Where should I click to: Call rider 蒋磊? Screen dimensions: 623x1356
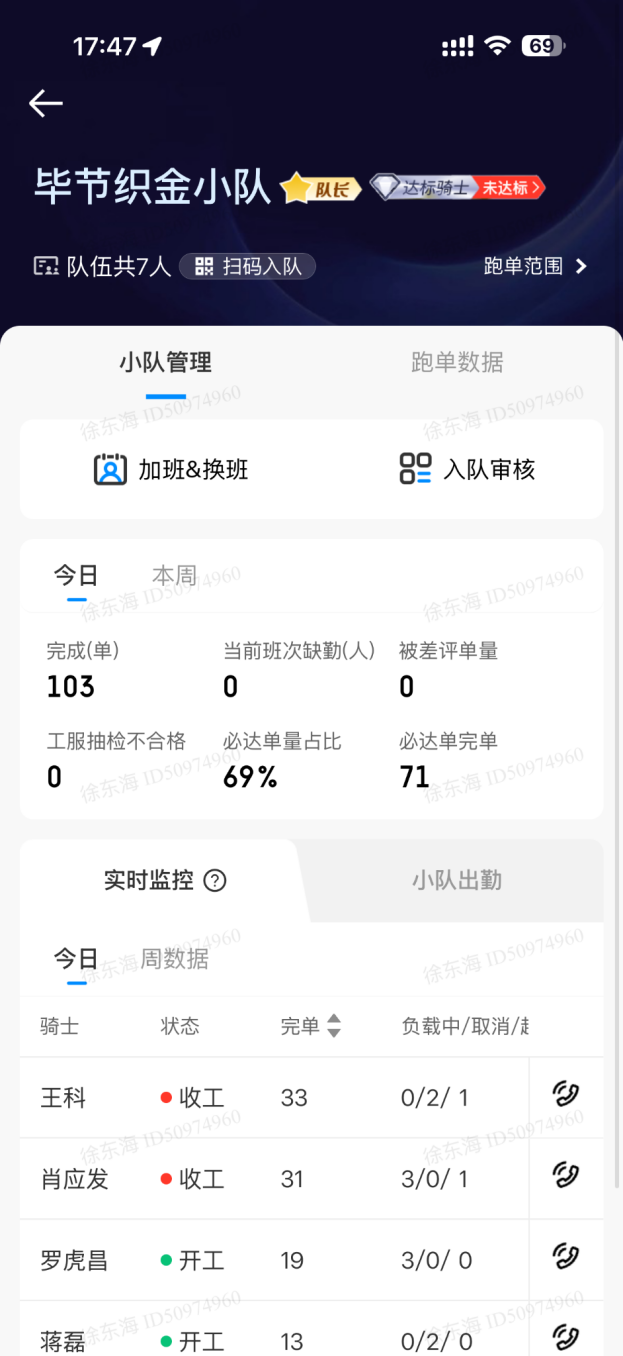566,1336
